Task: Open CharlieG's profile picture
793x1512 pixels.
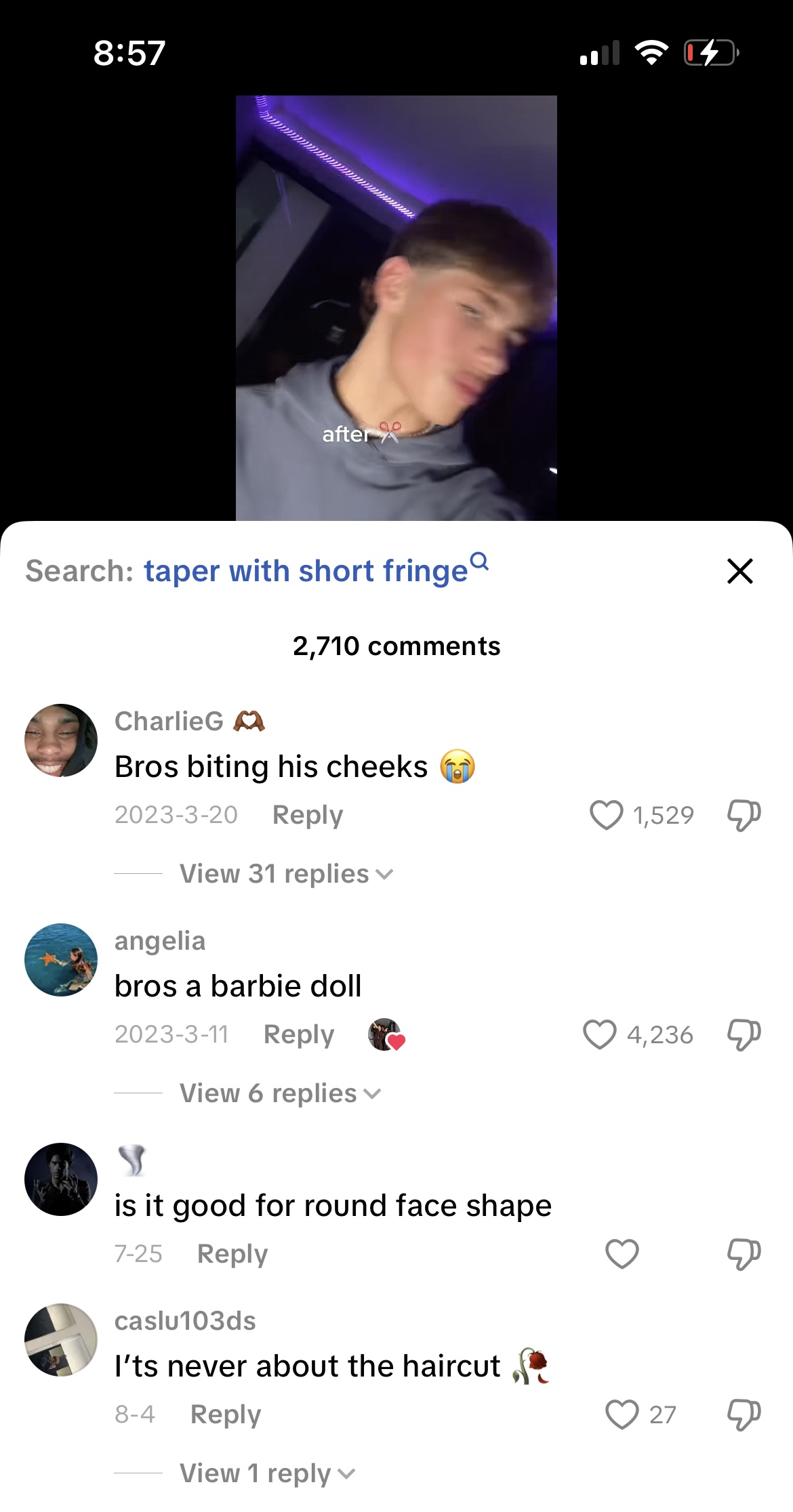Action: tap(61, 740)
